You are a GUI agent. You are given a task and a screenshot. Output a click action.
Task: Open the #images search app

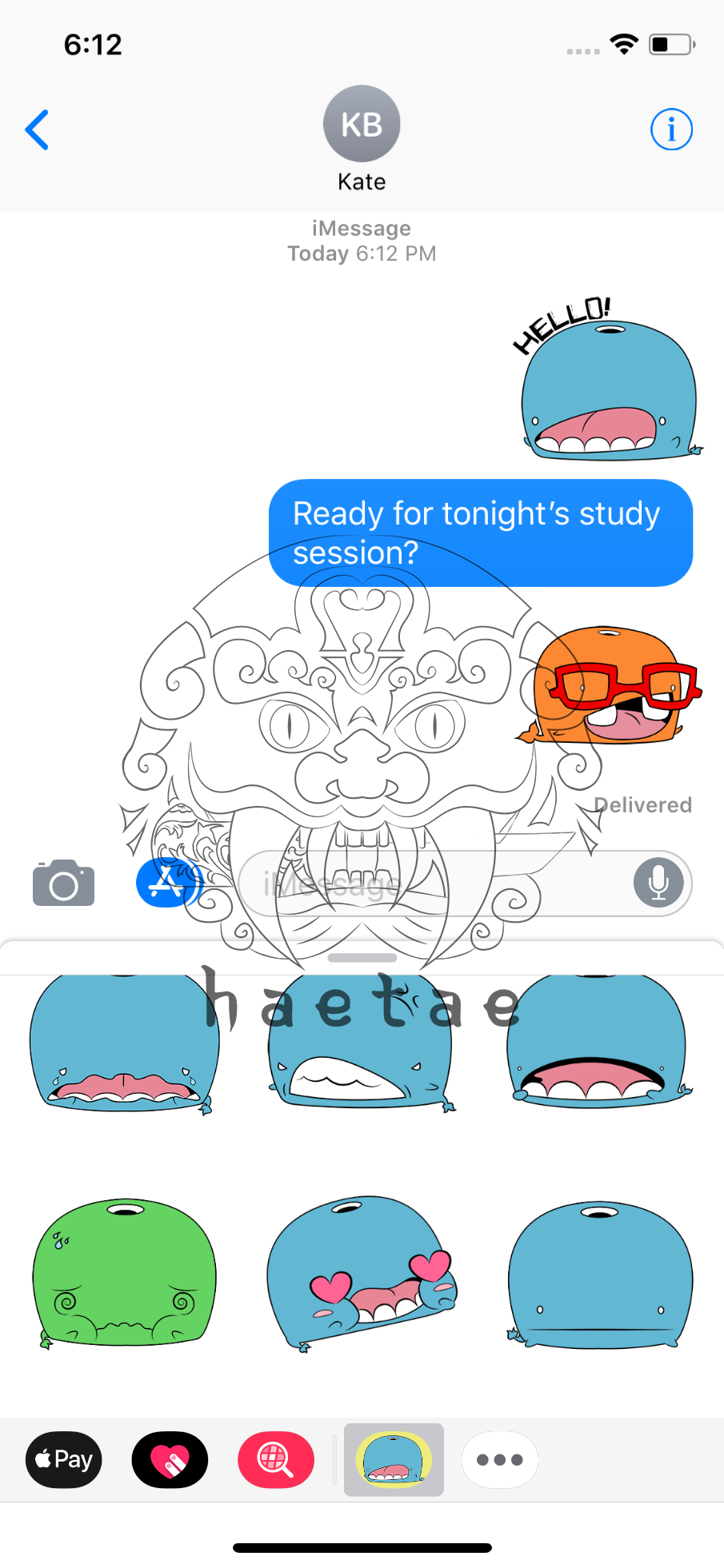276,1459
